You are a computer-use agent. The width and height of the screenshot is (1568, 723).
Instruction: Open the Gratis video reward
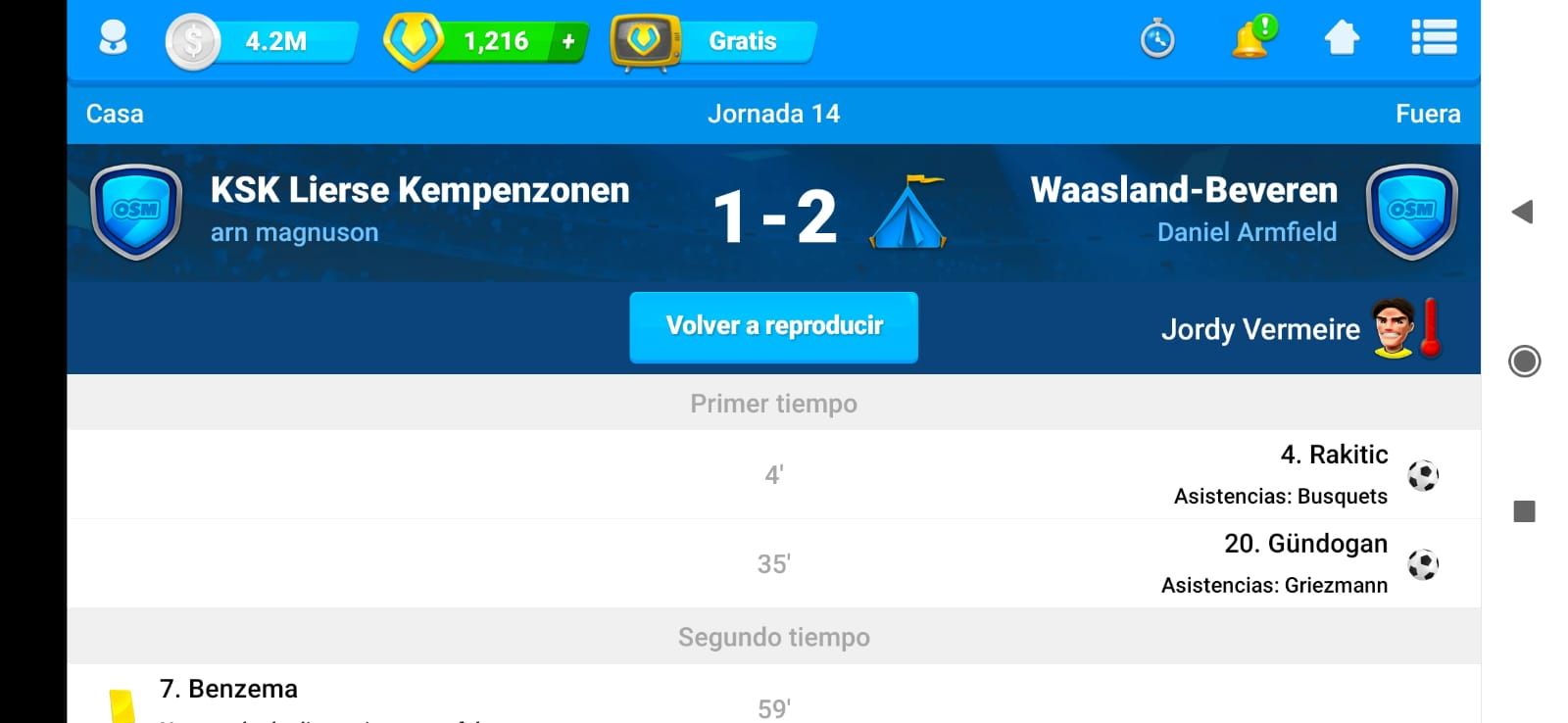[x=713, y=41]
